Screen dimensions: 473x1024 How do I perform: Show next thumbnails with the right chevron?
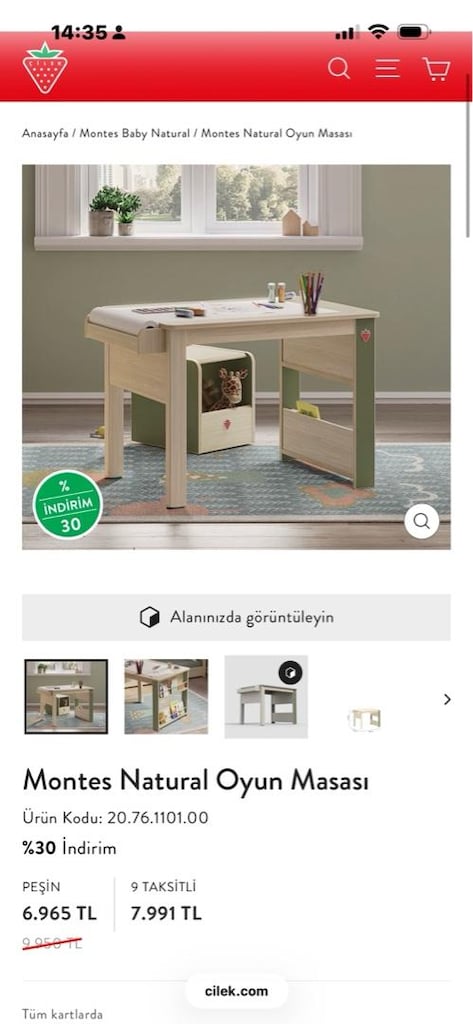pos(448,699)
